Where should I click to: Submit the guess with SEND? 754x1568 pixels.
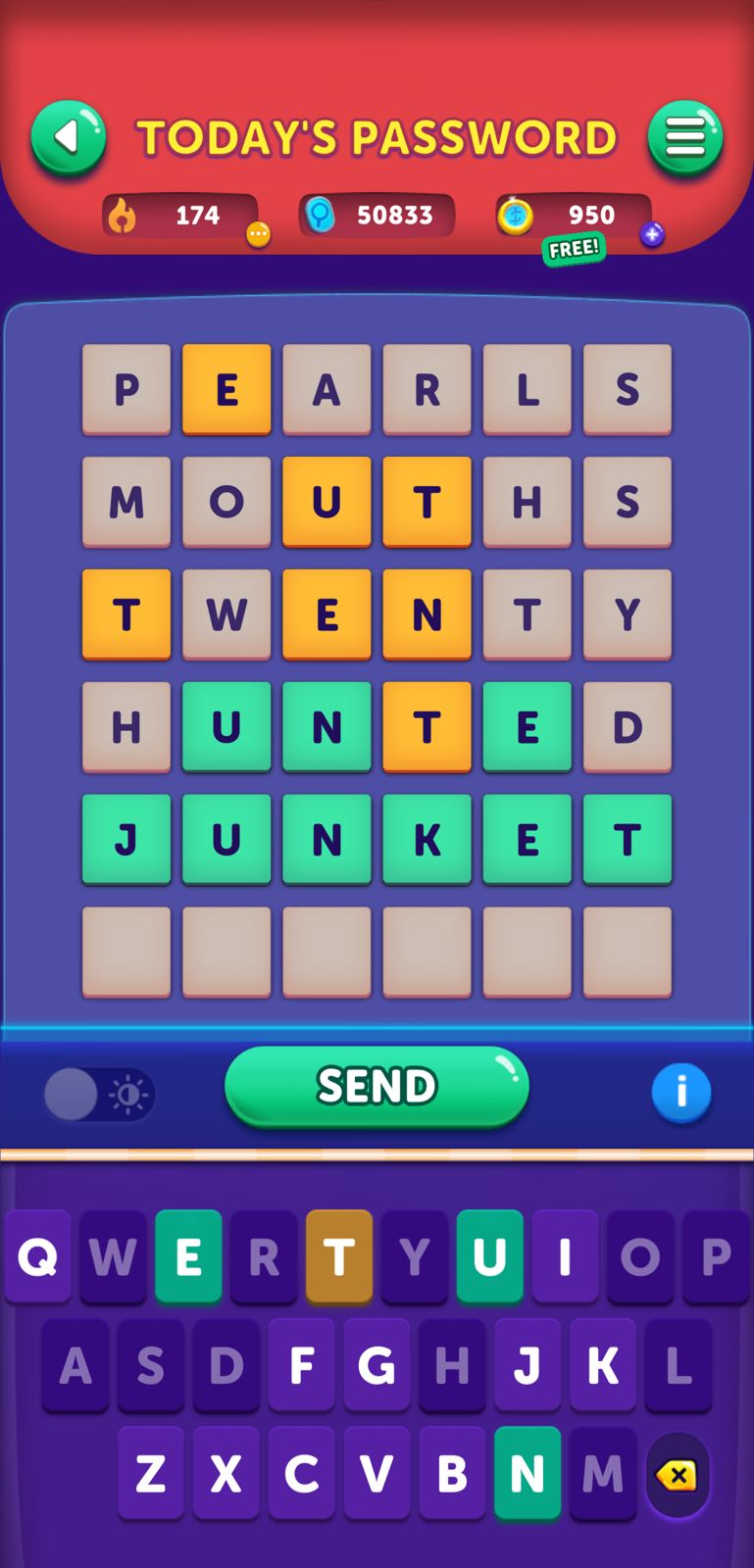point(377,1087)
